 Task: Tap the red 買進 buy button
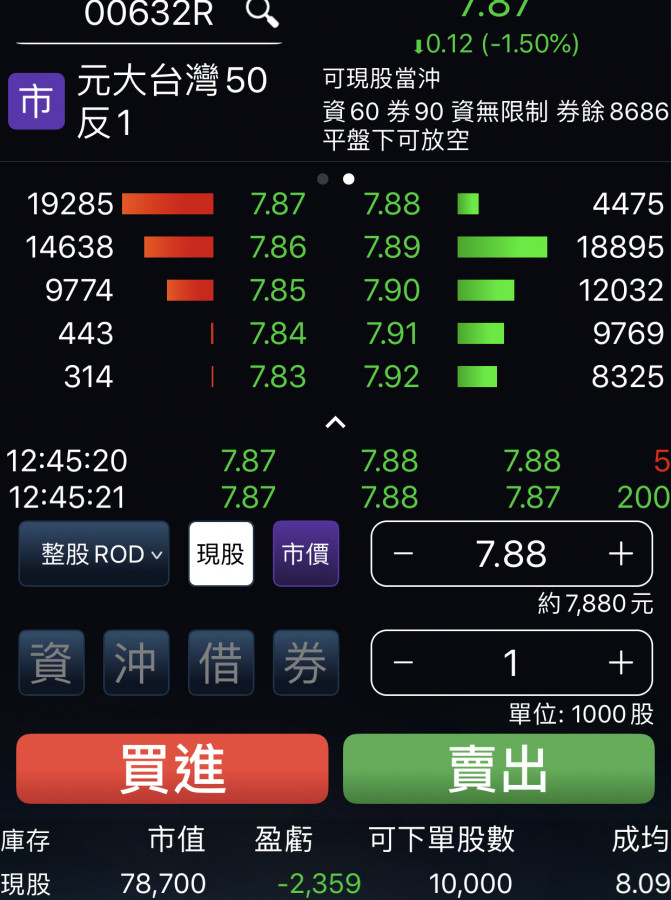point(172,769)
